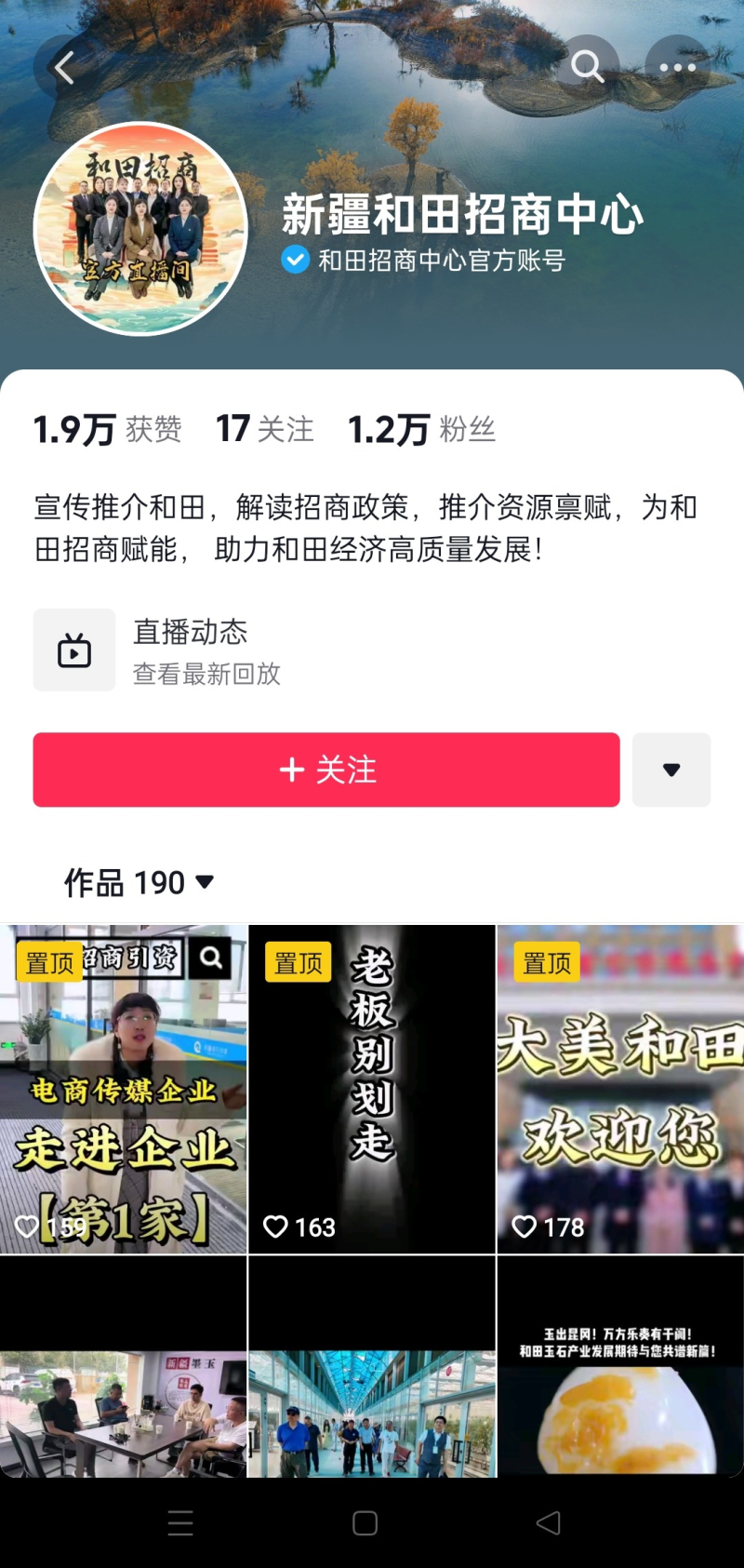The width and height of the screenshot is (744, 1568).
Task: Expand the arrow beside the 关注 button
Action: [671, 770]
